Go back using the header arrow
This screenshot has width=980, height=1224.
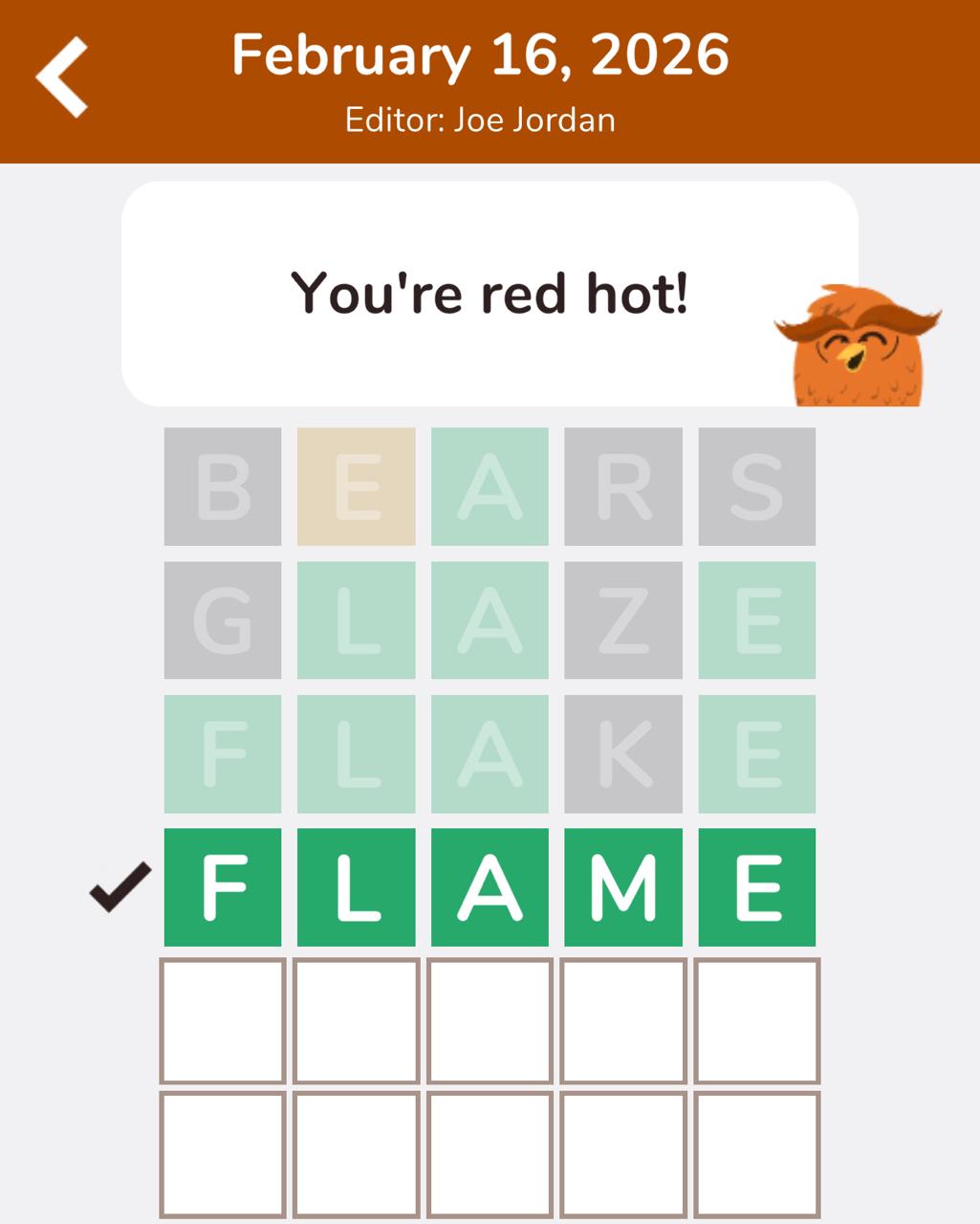point(62,77)
